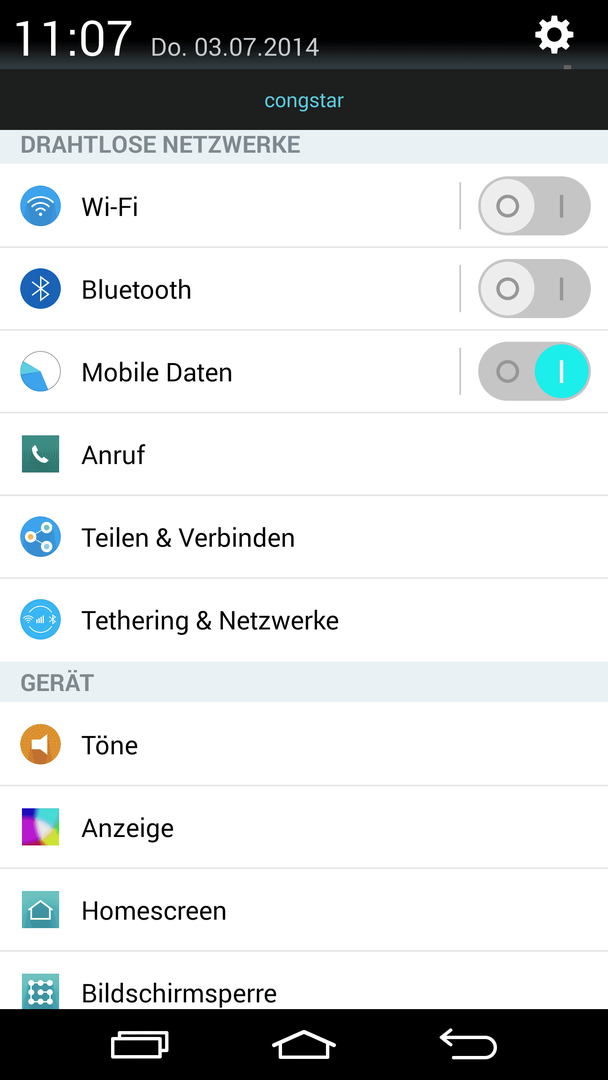This screenshot has height=1080, width=608.
Task: Enable the Bluetooth toggle
Action: pos(534,289)
